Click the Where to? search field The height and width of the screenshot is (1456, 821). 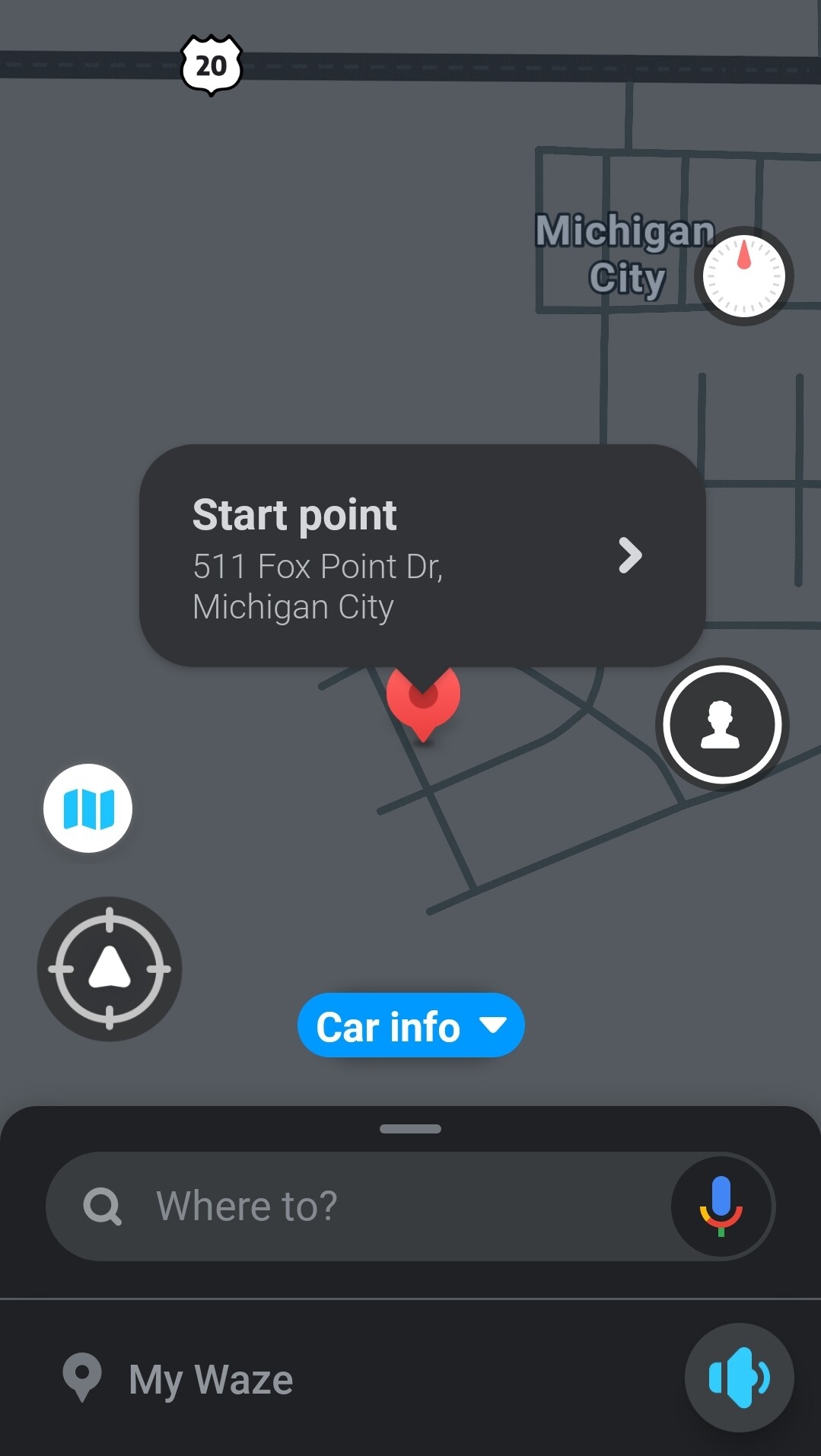pos(342,1206)
